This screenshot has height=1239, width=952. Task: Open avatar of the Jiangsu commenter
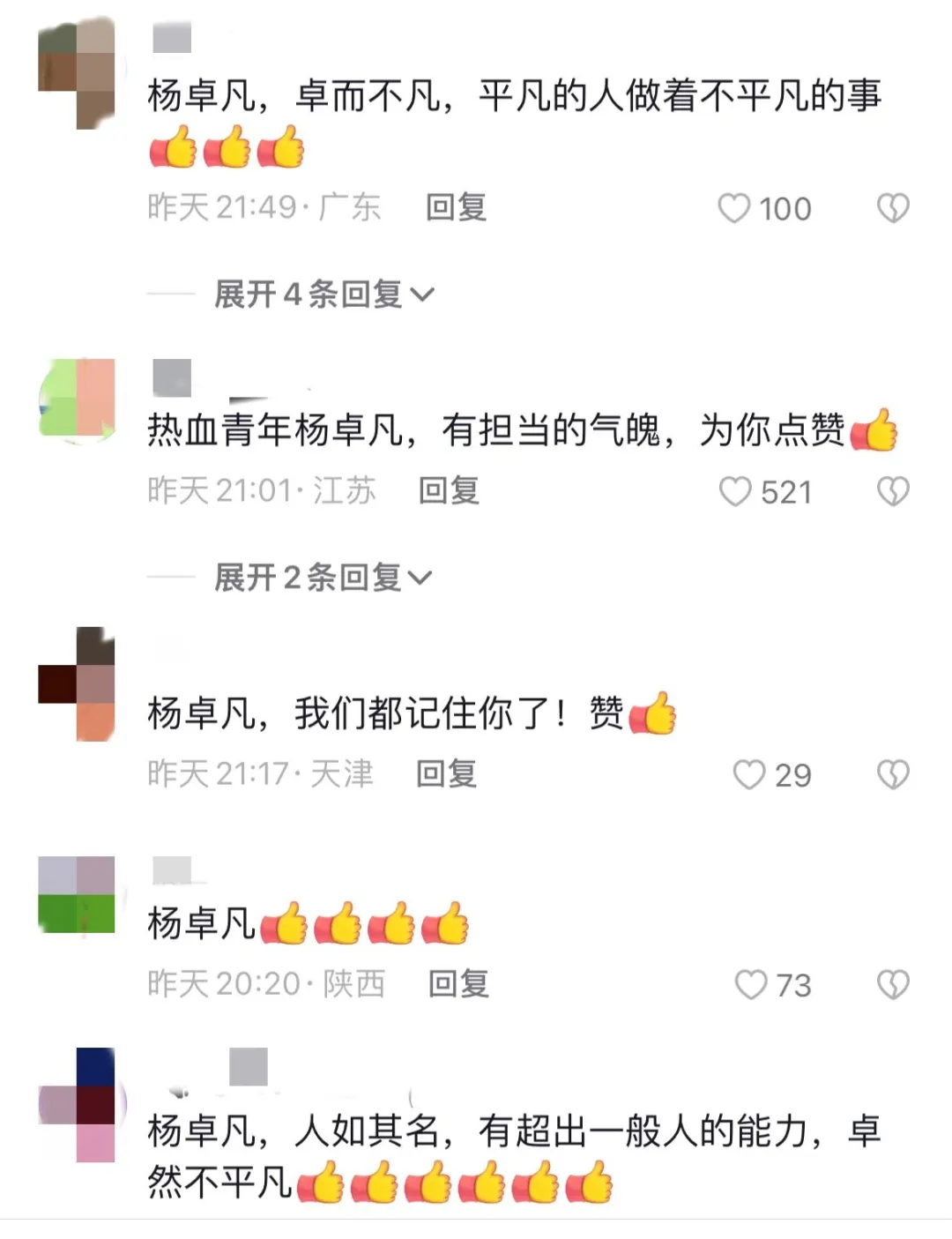click(x=78, y=398)
